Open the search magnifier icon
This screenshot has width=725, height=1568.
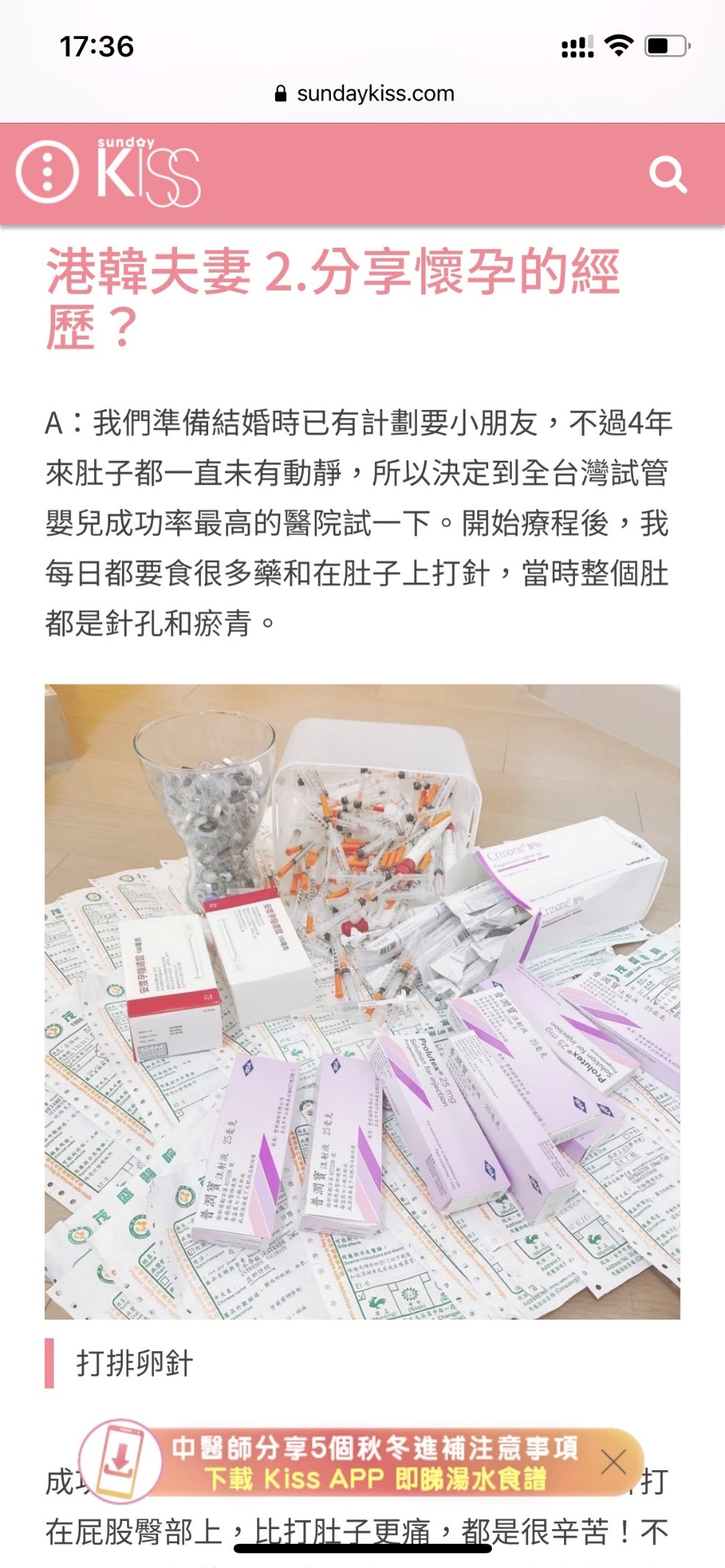click(668, 174)
